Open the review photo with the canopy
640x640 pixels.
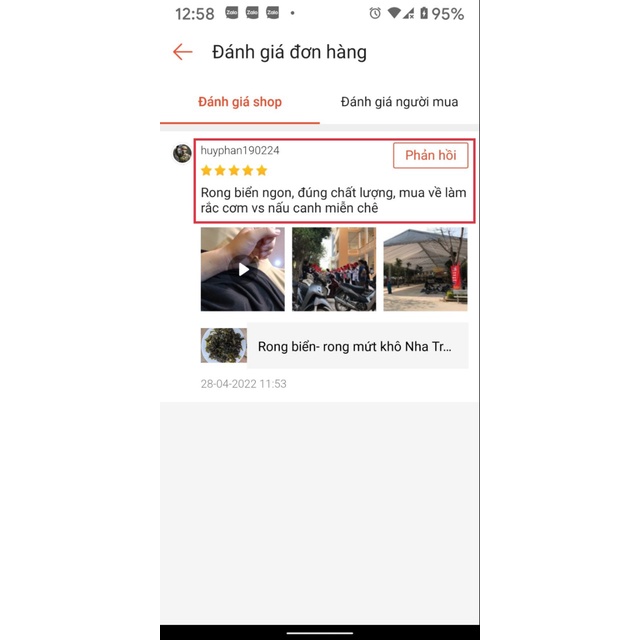425,269
